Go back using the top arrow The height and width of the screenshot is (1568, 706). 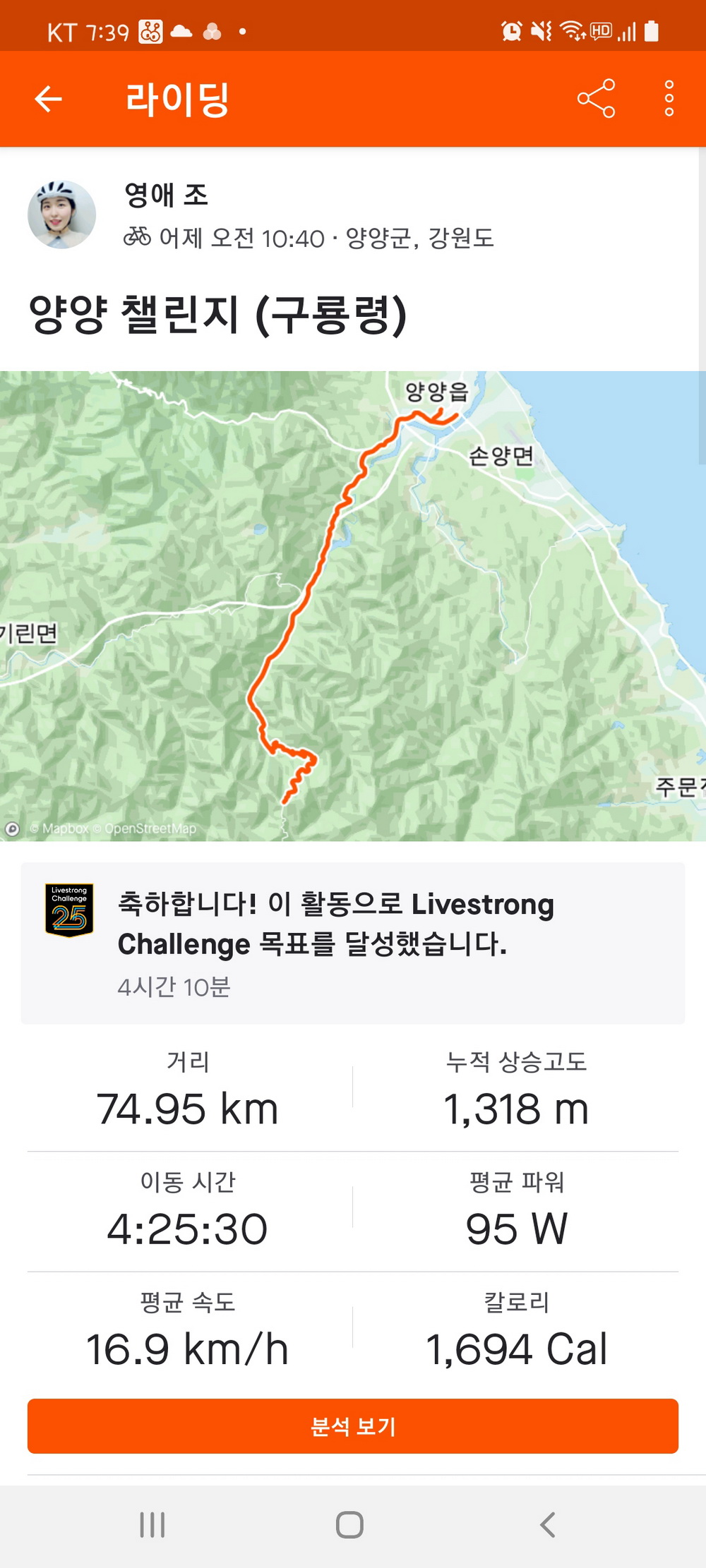coord(48,99)
